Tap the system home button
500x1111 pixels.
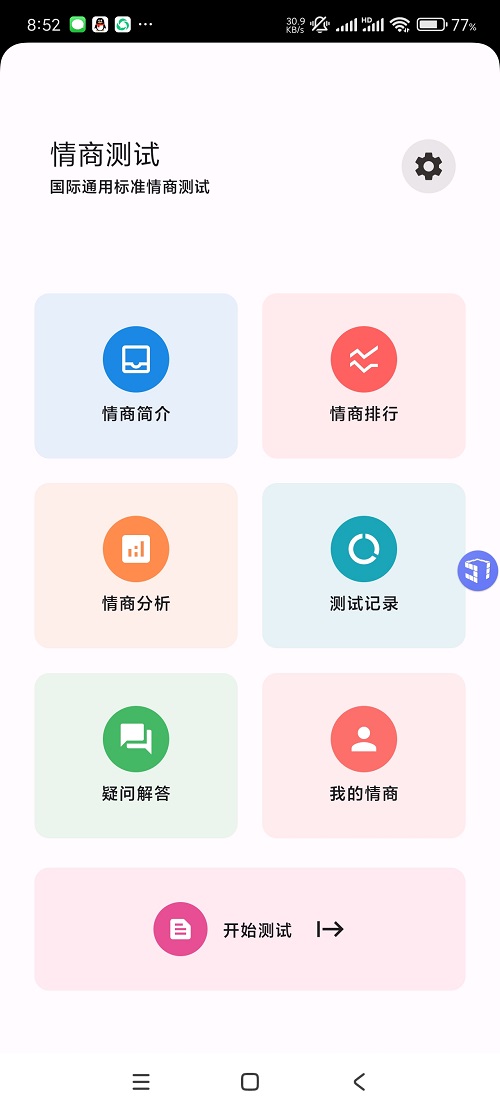pos(250,1081)
